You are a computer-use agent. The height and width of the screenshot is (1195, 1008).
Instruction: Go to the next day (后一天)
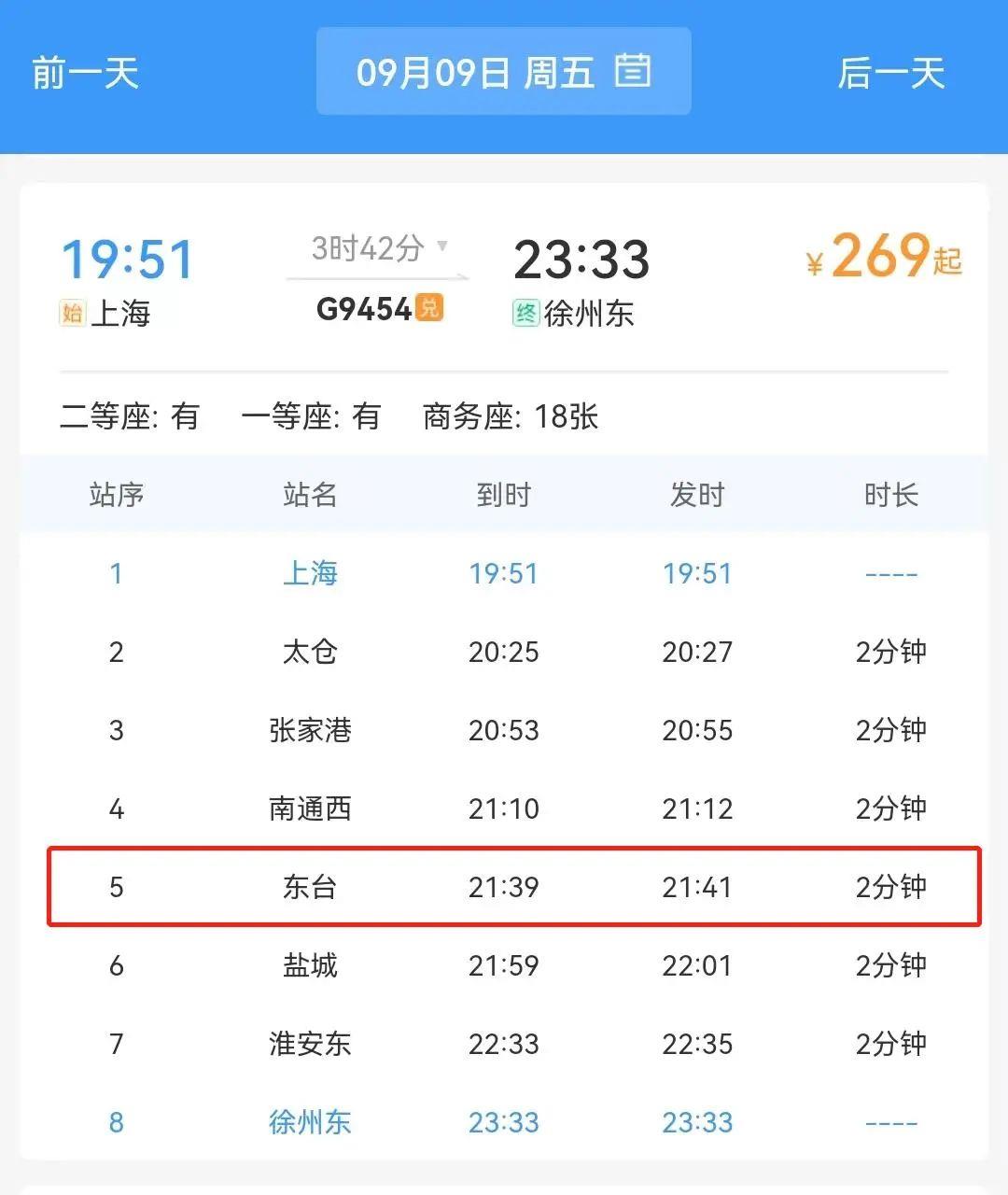890,74
